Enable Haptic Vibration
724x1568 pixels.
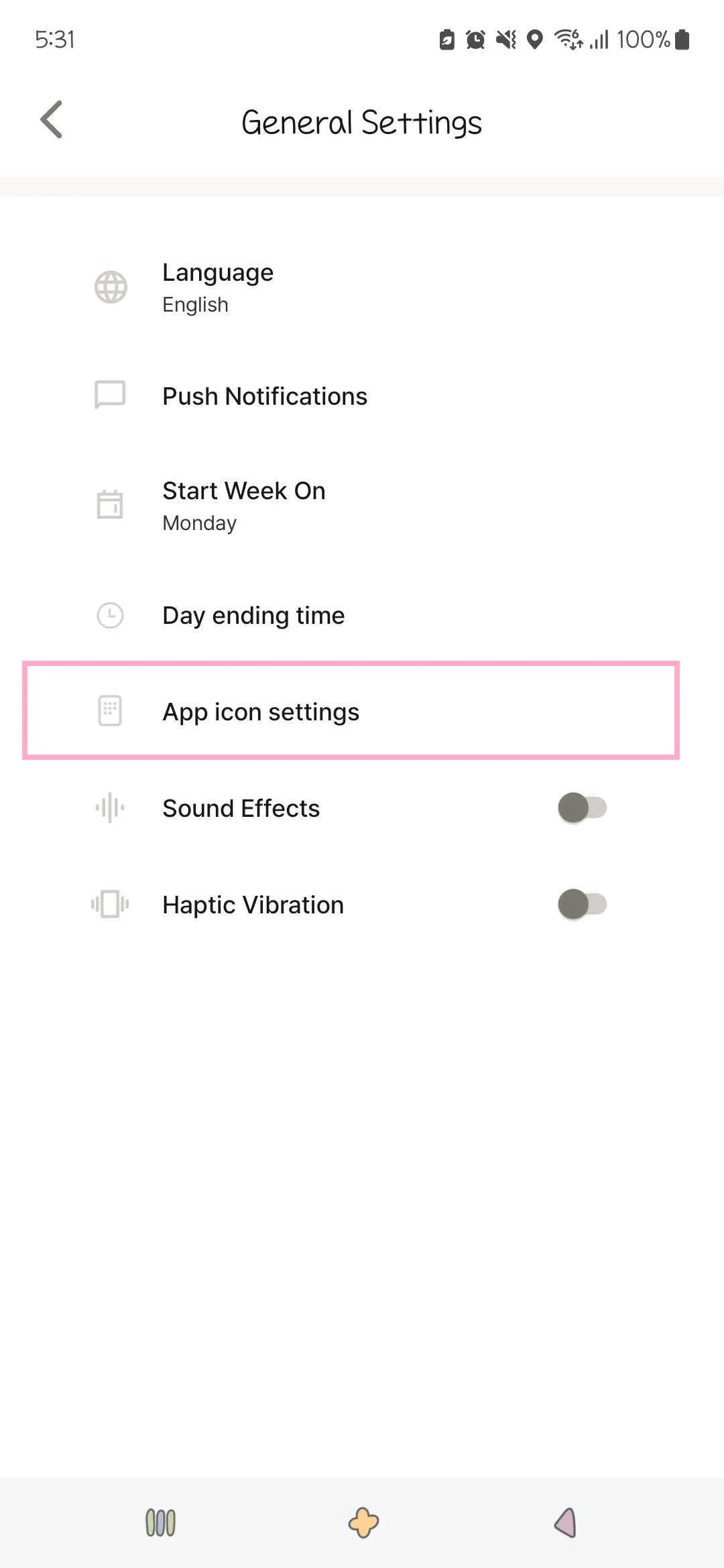click(582, 905)
